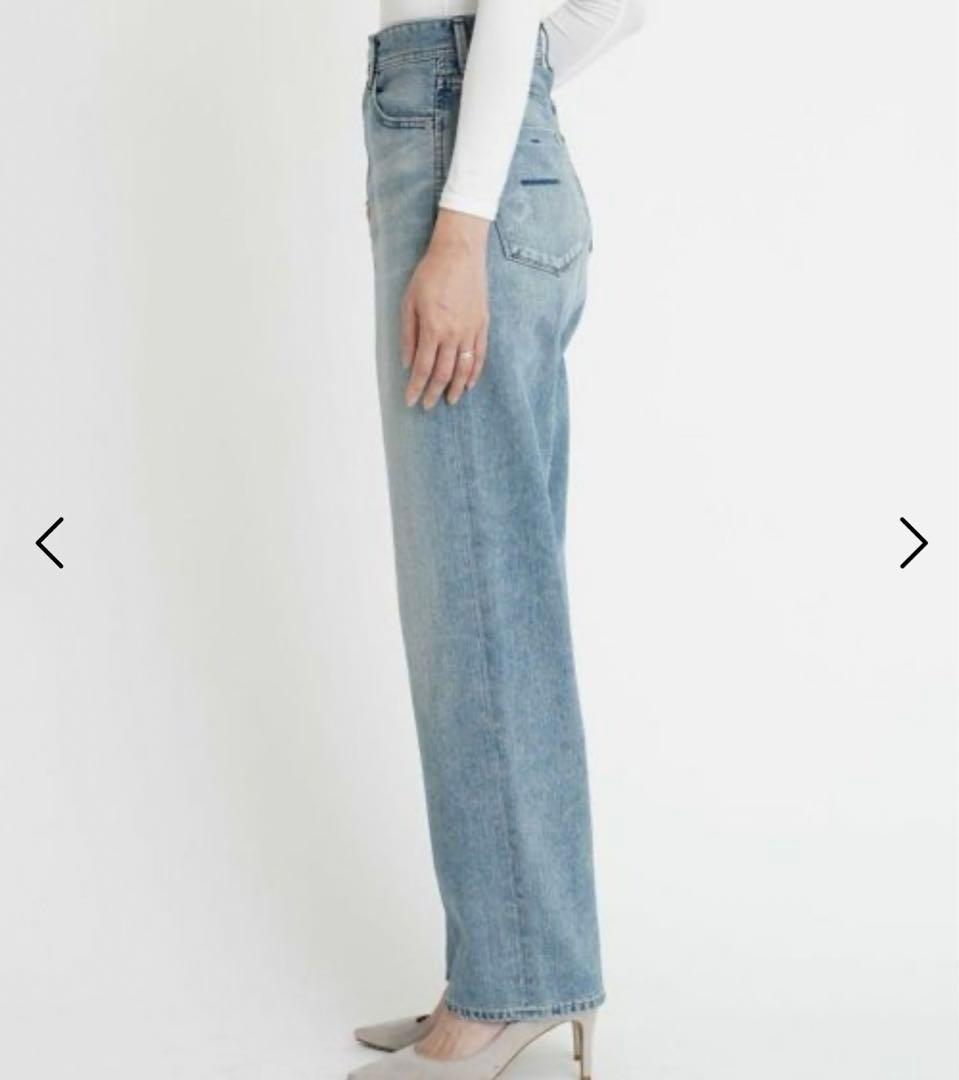Show the next product photo

(912, 543)
